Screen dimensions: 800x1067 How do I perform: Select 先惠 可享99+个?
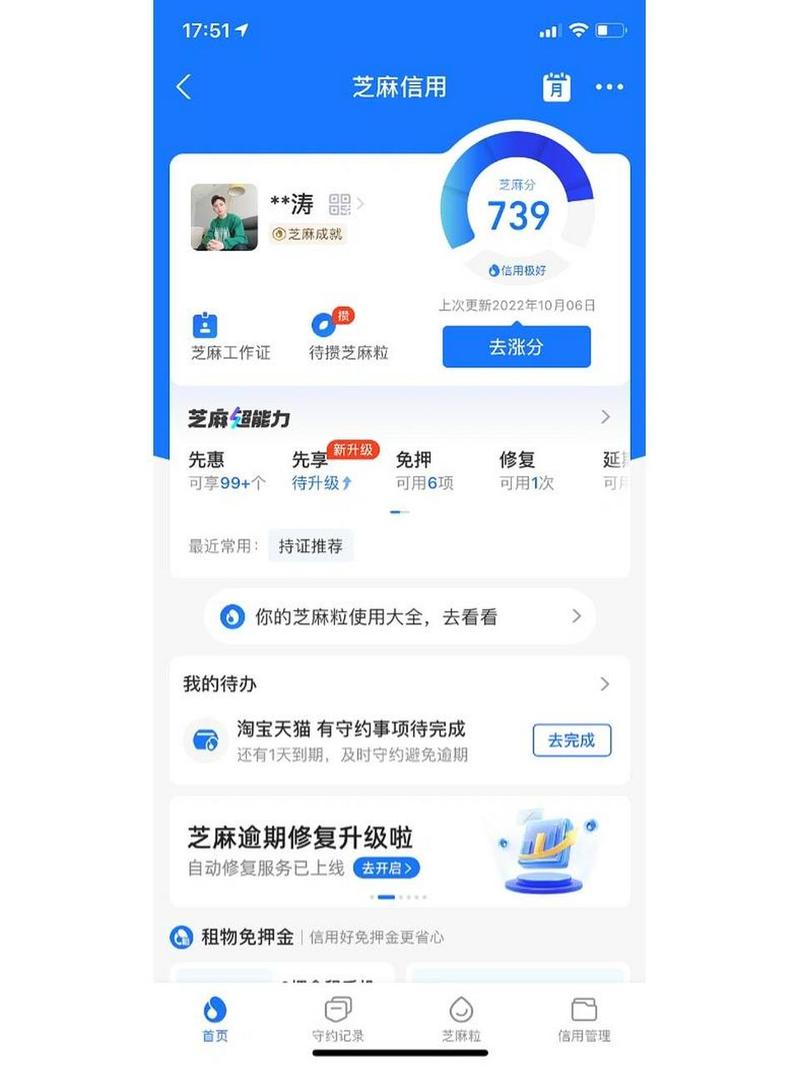click(226, 471)
